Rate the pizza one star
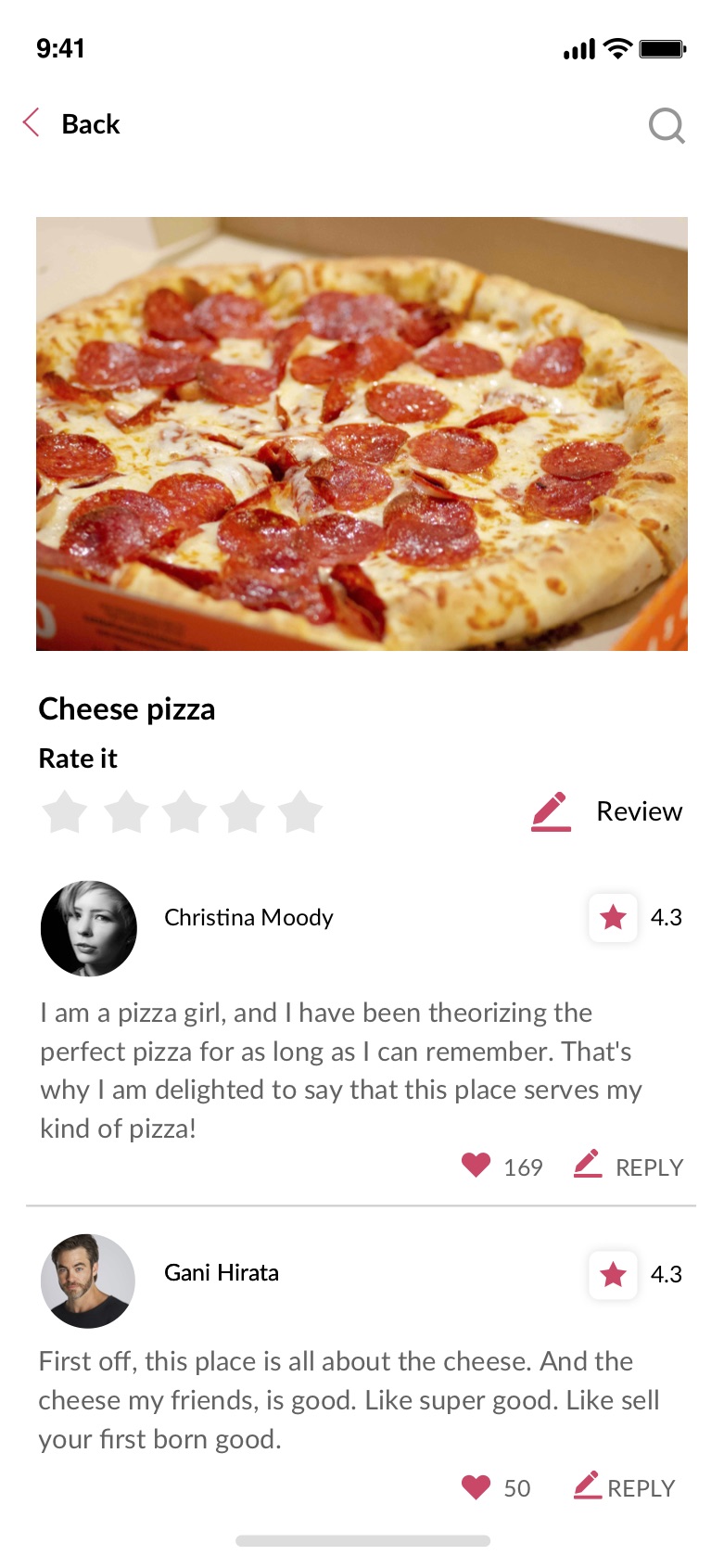The image size is (724, 1568). 66,812
